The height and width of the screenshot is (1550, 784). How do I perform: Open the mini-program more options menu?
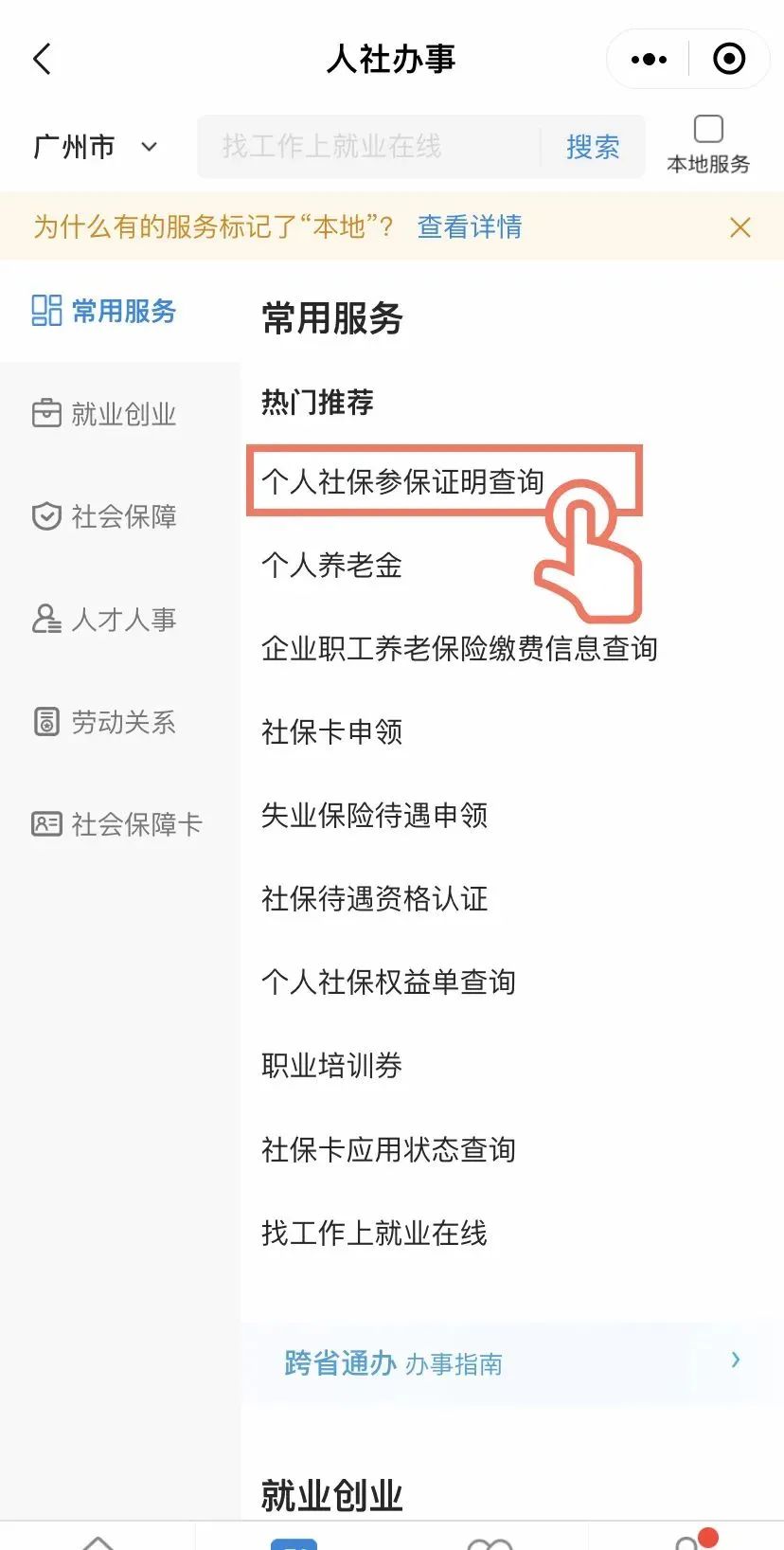coord(648,58)
